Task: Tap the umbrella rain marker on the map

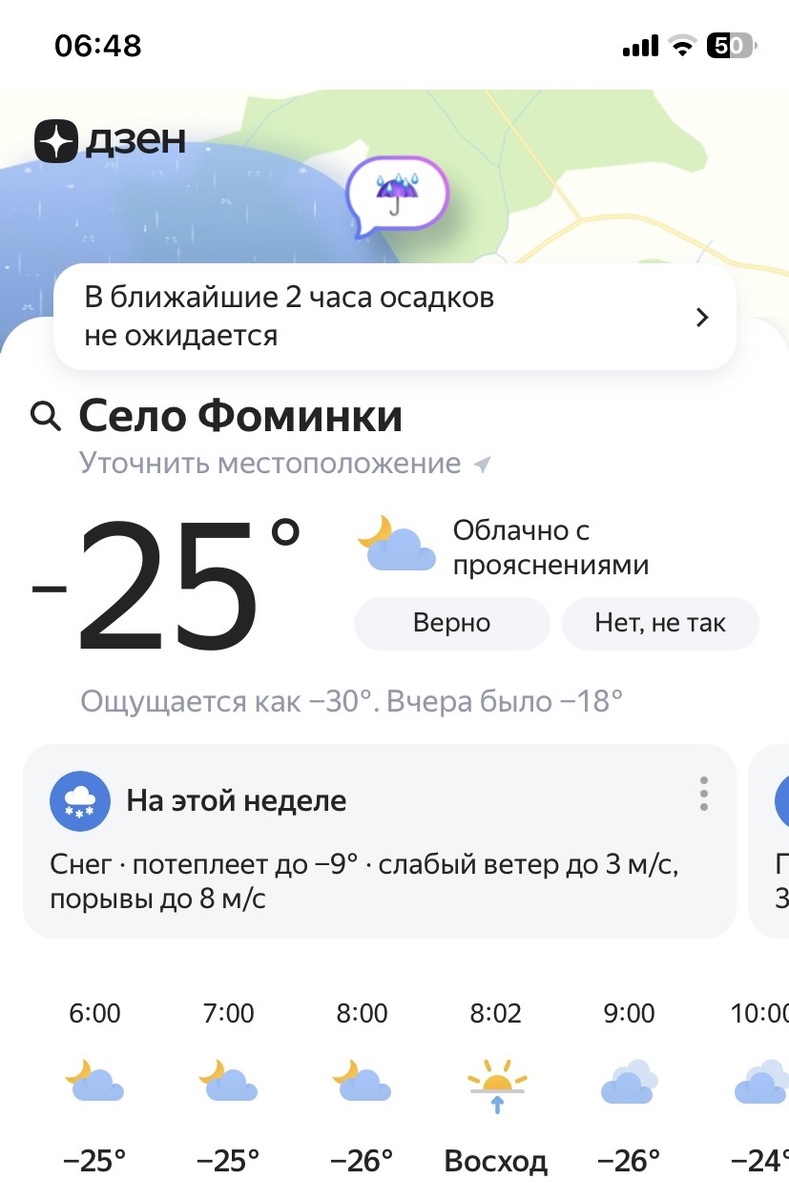Action: (x=397, y=196)
